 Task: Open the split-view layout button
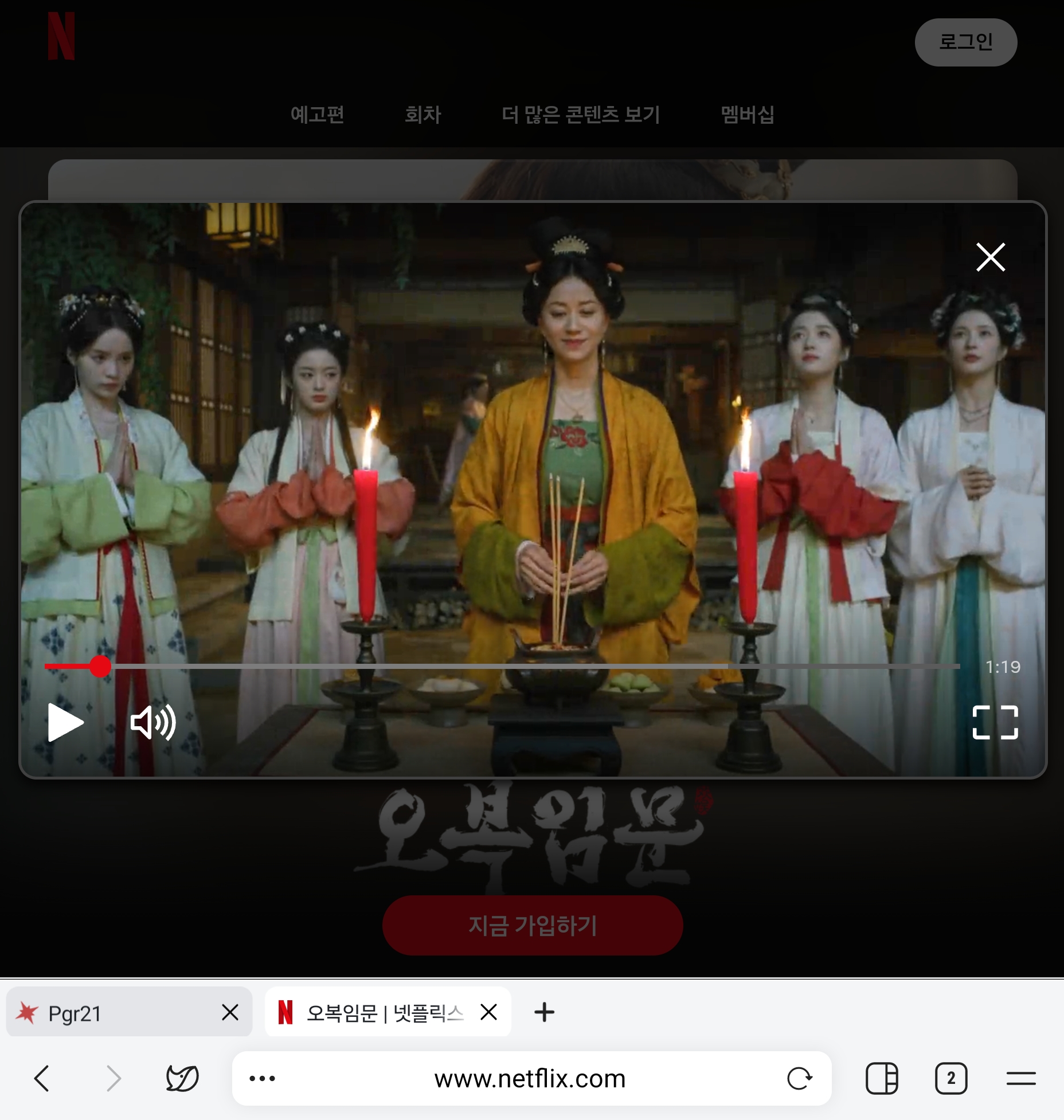pyautogui.click(x=882, y=1079)
